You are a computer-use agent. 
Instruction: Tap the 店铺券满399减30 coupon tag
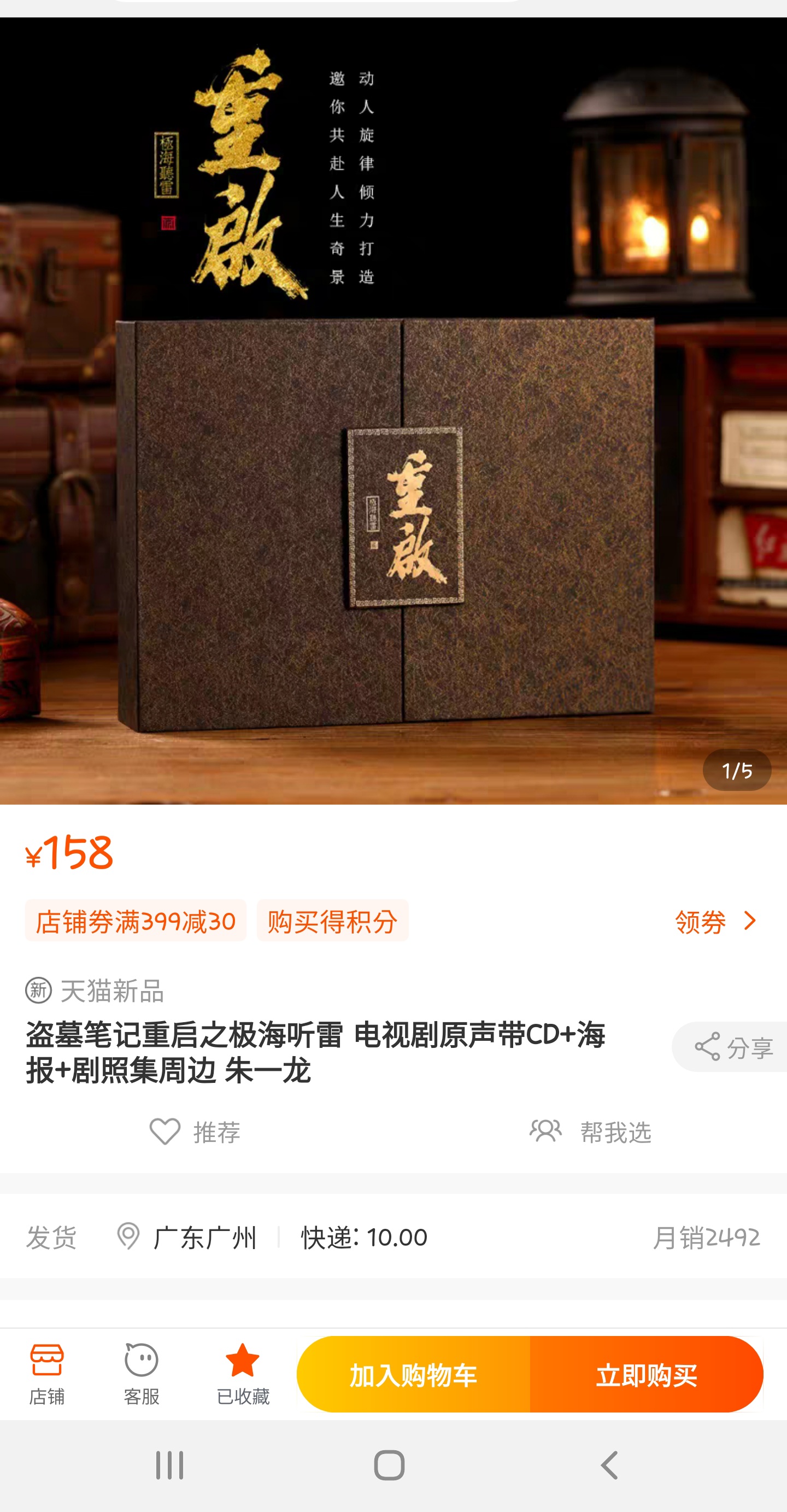point(136,921)
